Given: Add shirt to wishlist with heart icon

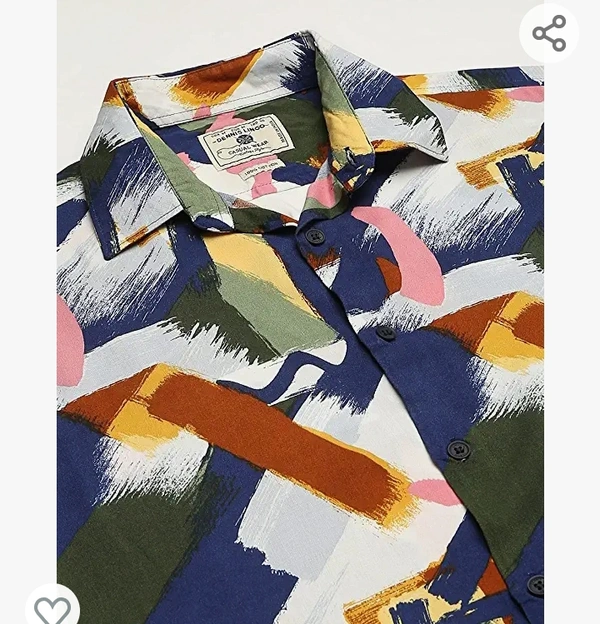Looking at the screenshot, I should pos(52,608).
